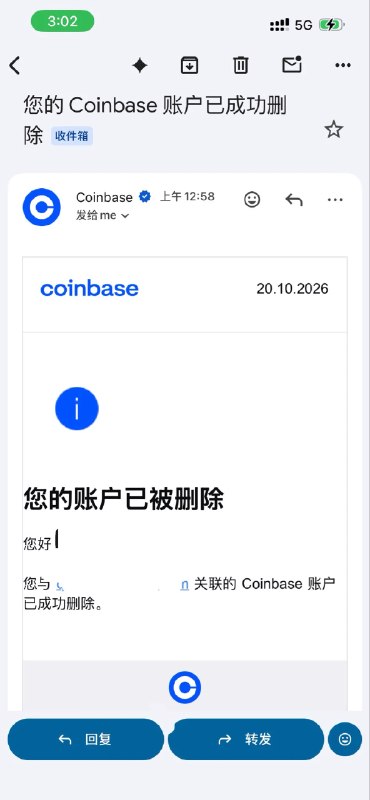
Task: Delete this email with the trash icon
Action: point(240,65)
